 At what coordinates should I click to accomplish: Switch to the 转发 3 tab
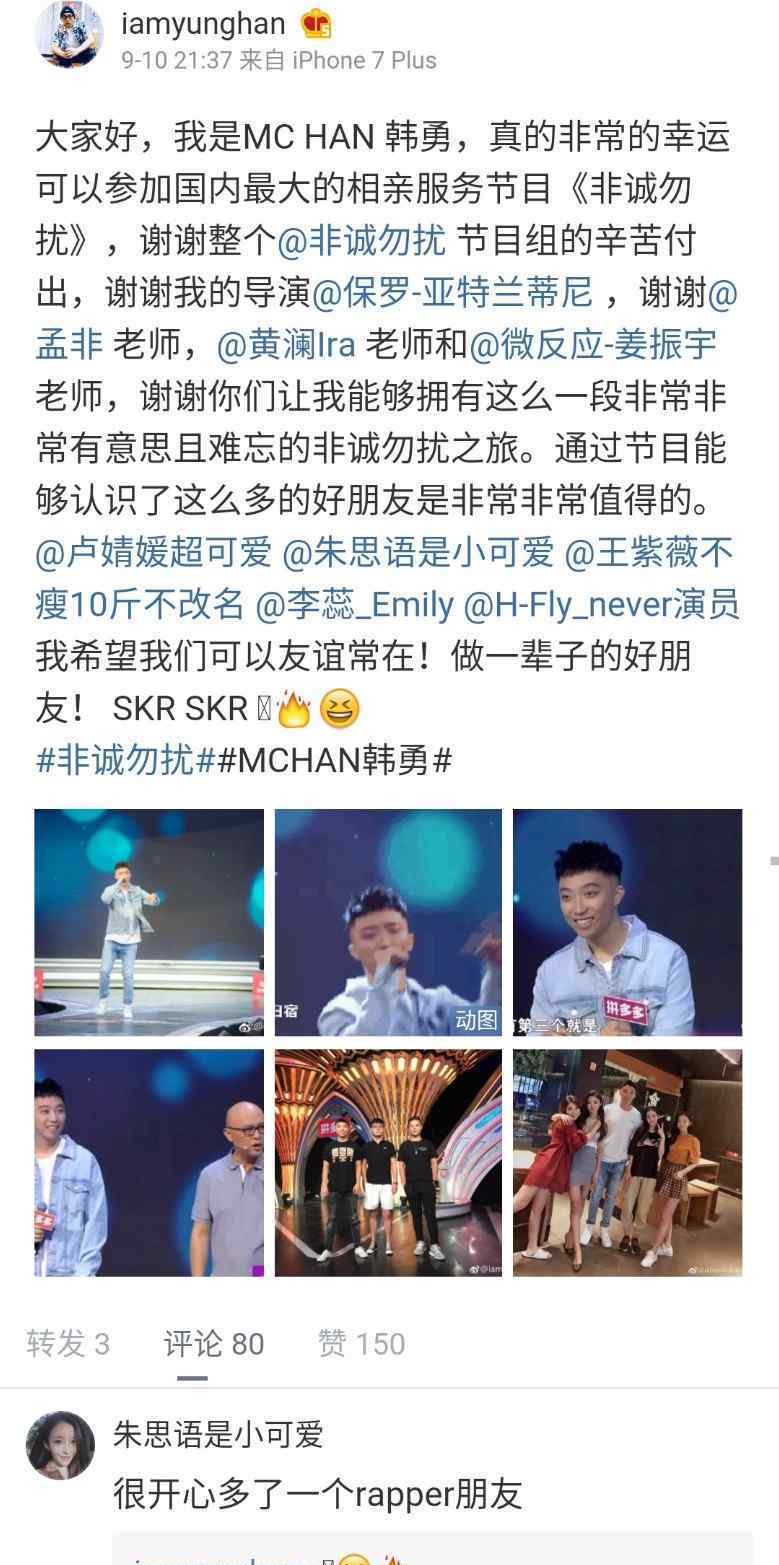click(68, 1344)
